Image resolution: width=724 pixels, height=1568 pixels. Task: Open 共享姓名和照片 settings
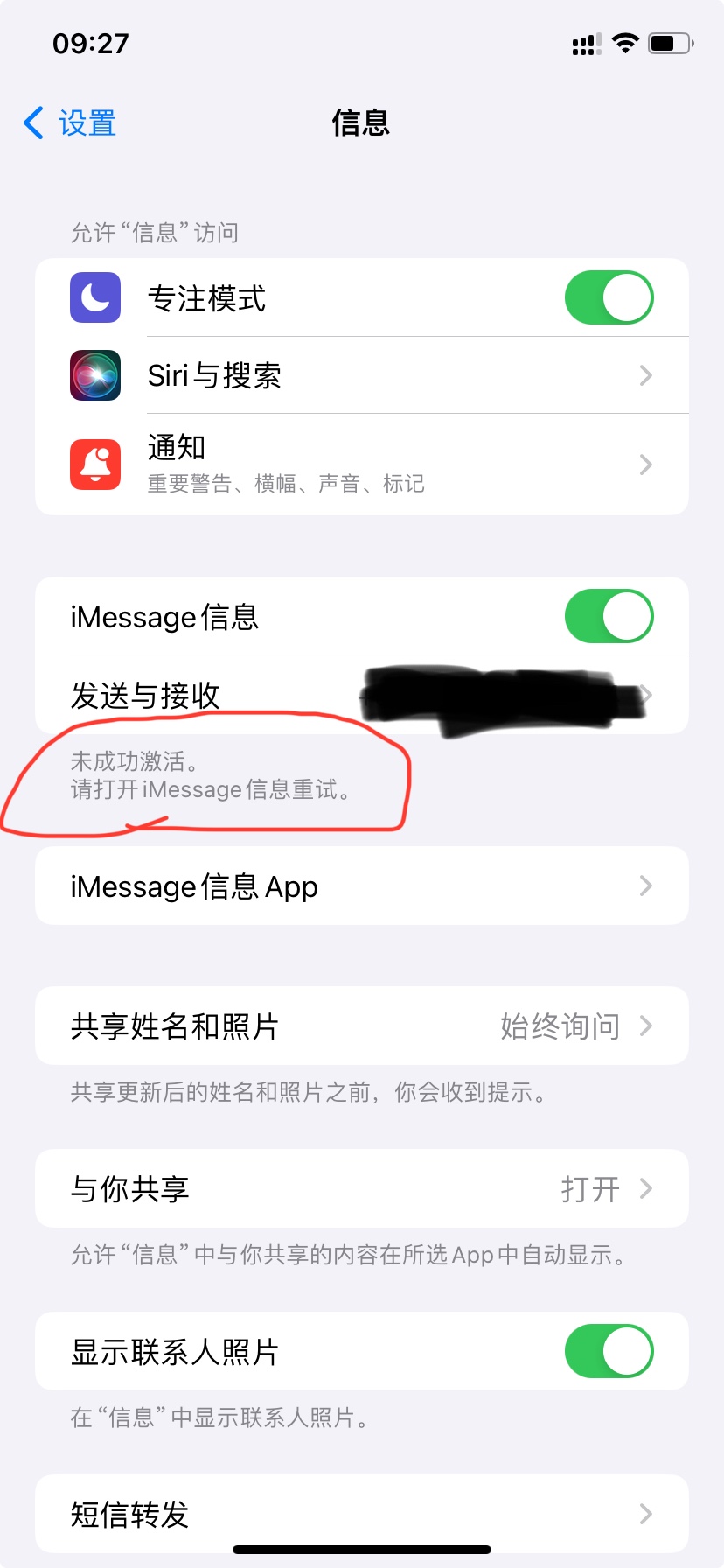tap(362, 1025)
